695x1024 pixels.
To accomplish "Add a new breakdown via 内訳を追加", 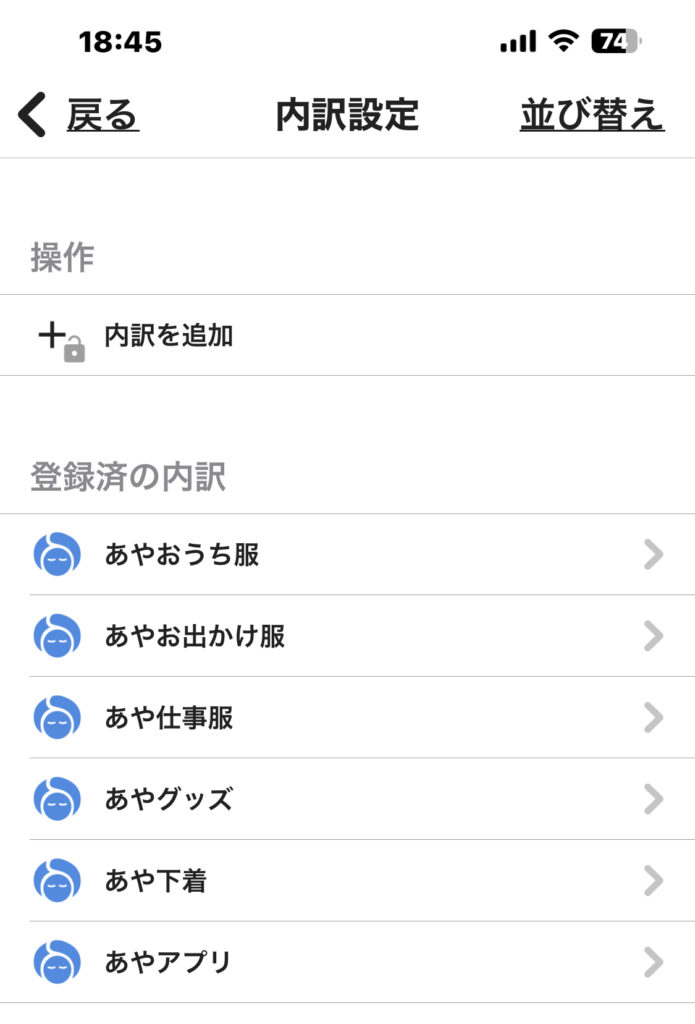I will (168, 336).
